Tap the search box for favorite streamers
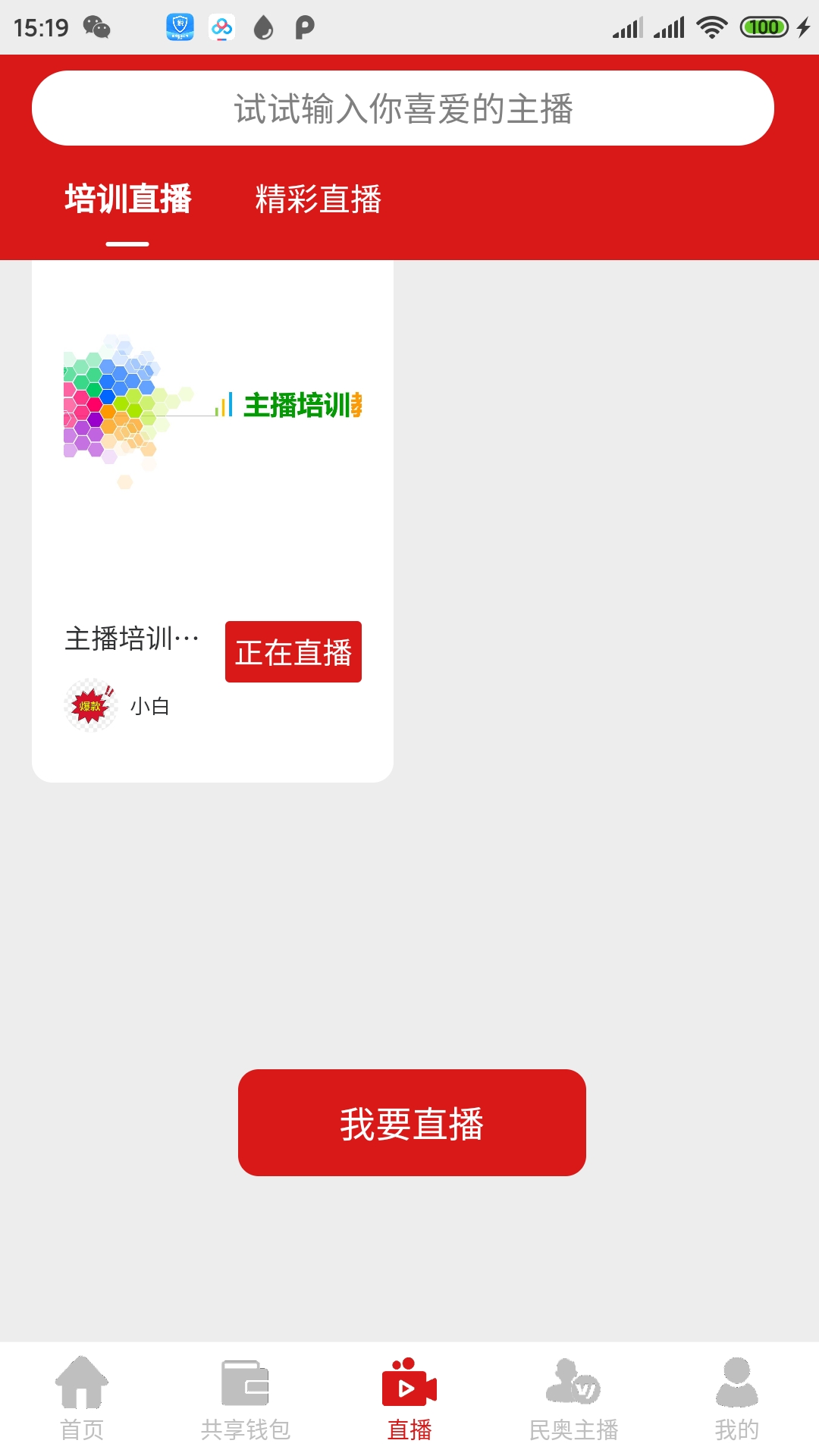The height and width of the screenshot is (1456, 819). (403, 108)
